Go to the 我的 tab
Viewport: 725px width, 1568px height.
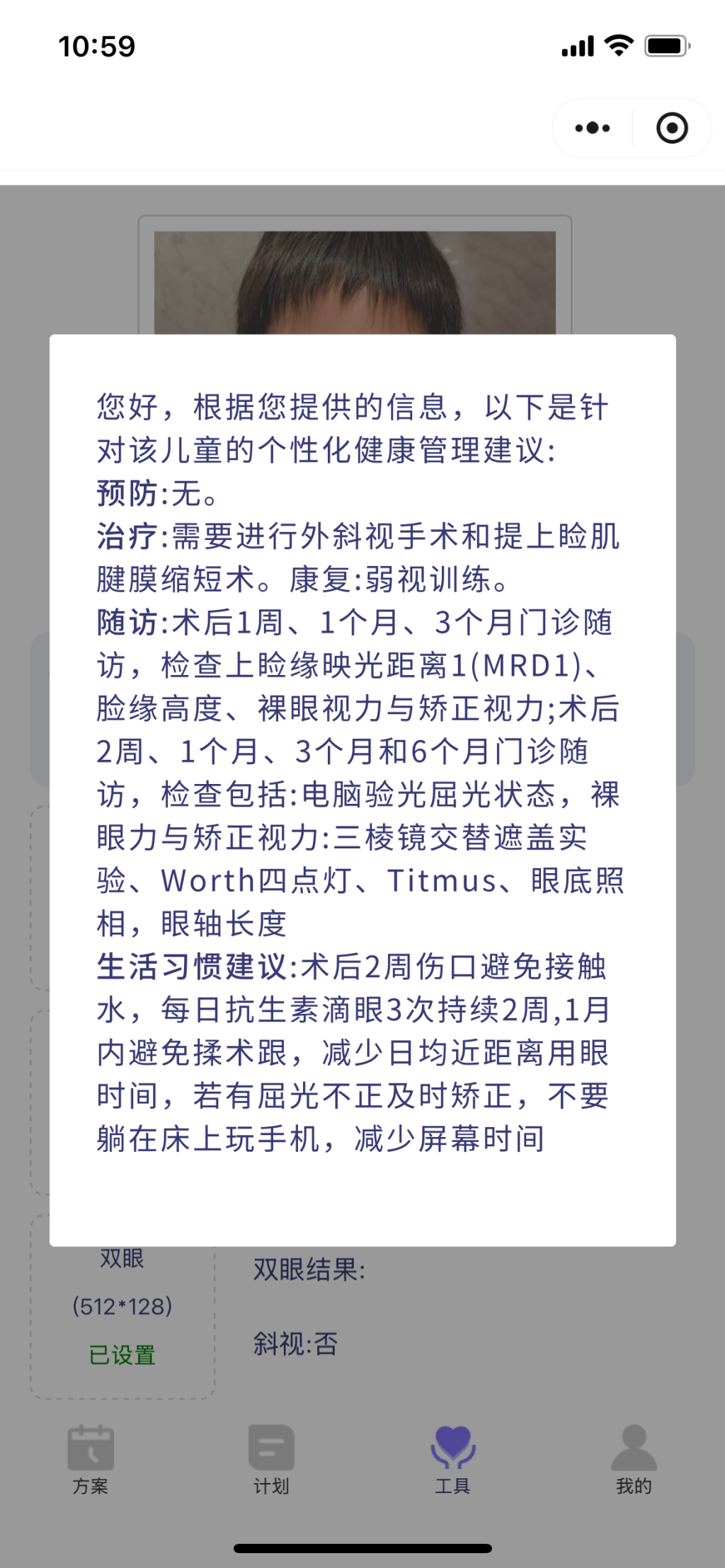click(x=634, y=1459)
